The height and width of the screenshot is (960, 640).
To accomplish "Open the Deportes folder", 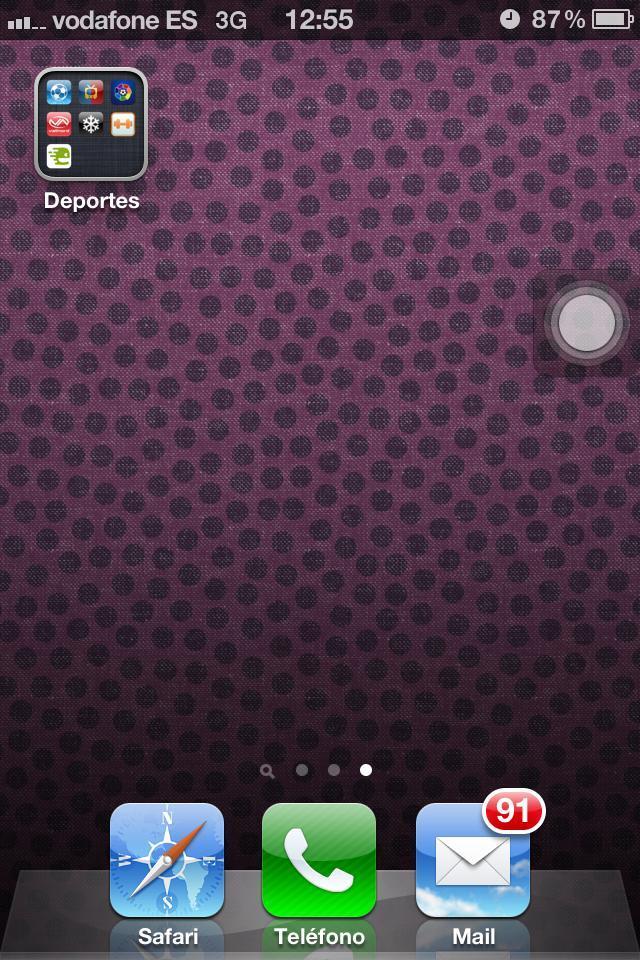I will tap(91, 124).
